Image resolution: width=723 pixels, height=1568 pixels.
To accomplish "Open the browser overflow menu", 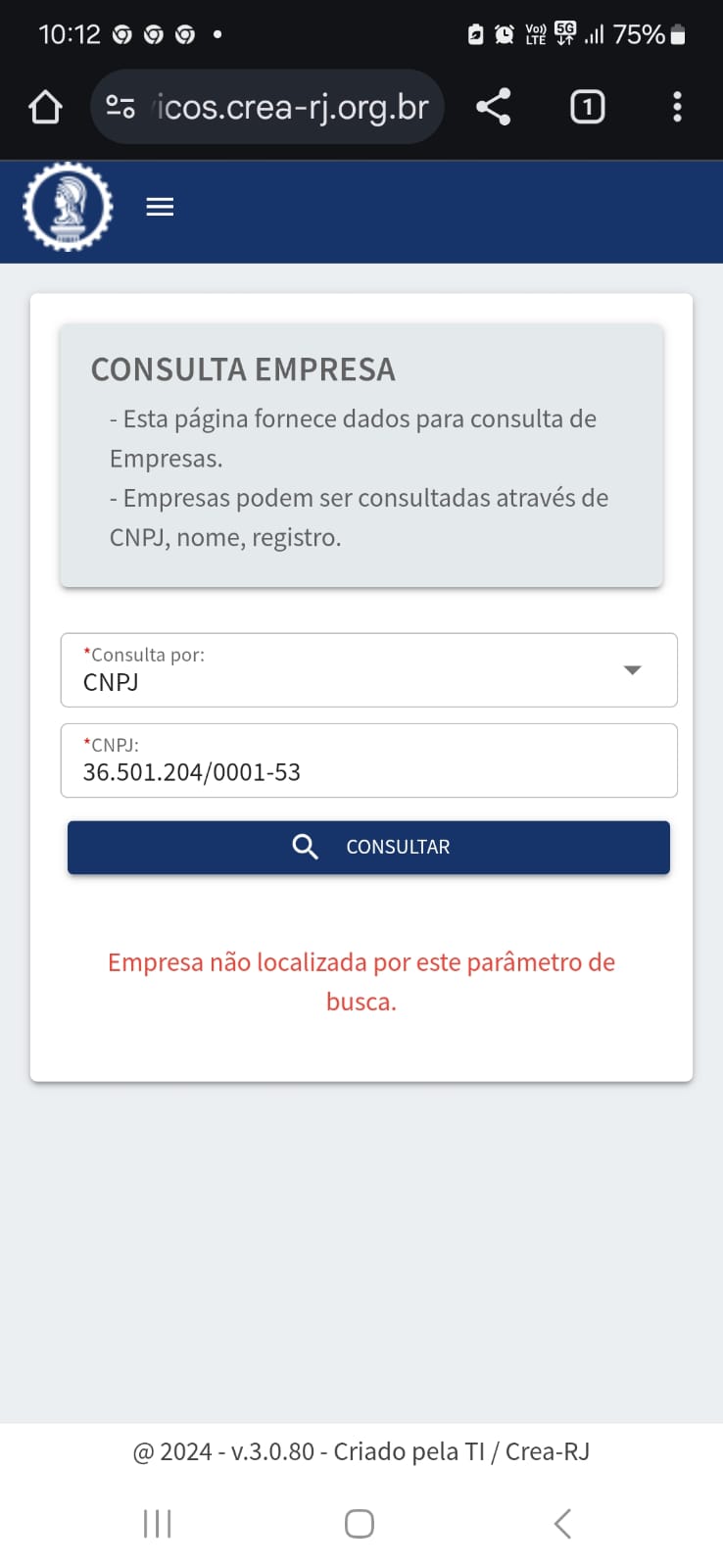I will (677, 107).
